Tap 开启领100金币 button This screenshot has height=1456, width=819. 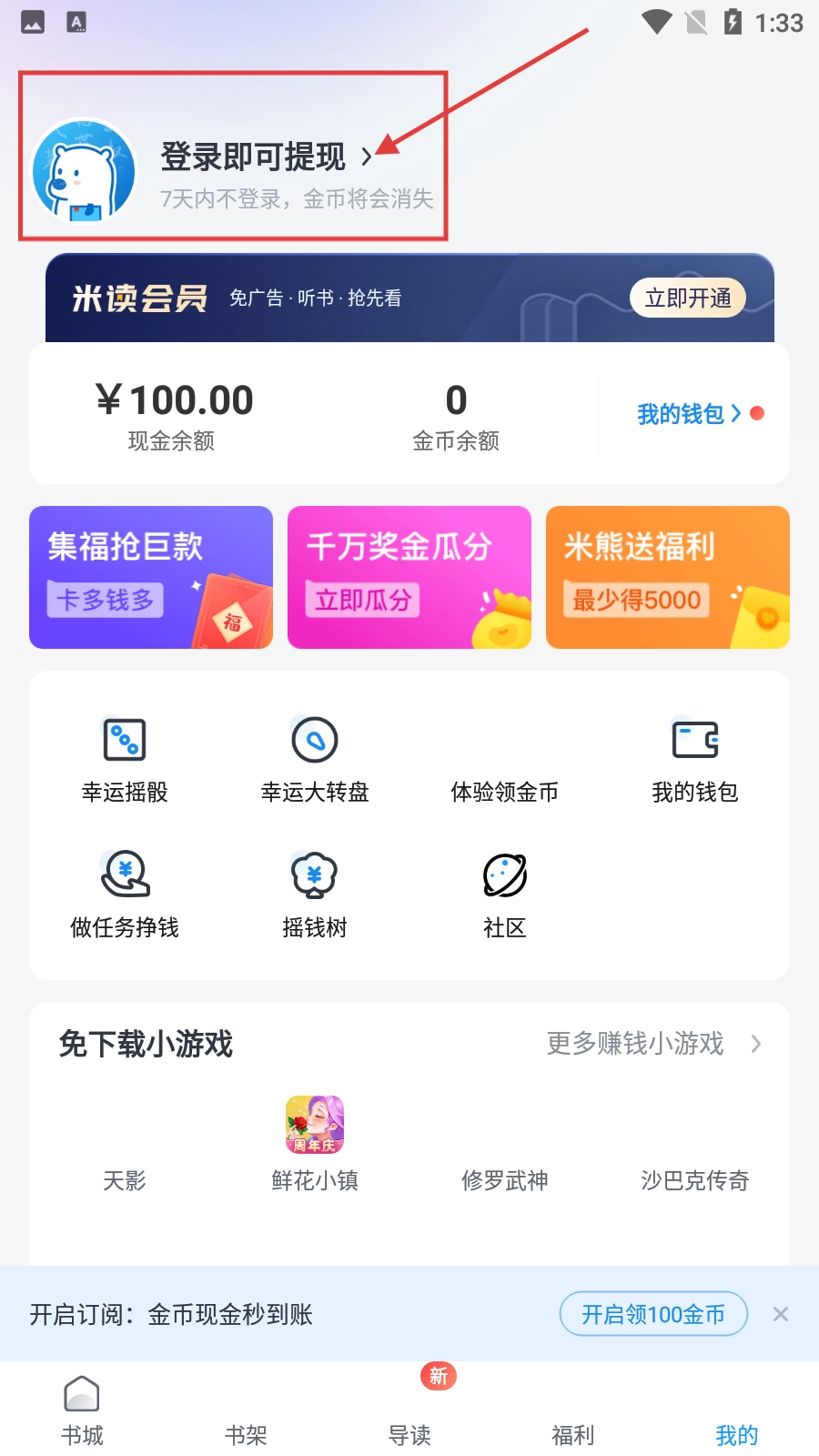click(x=653, y=1314)
